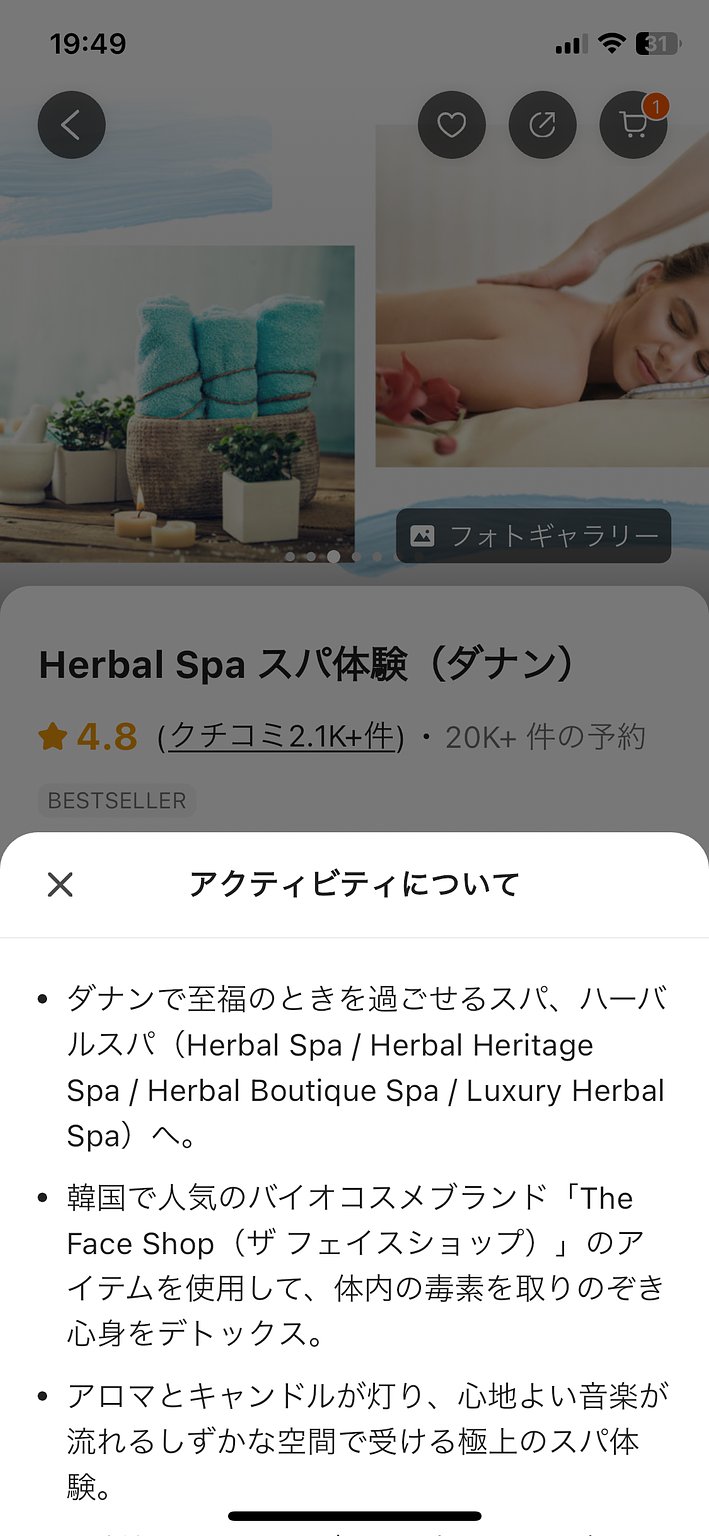The width and height of the screenshot is (709, 1536).
Task: Close the アクティビティについて sheet
Action: tap(60, 884)
